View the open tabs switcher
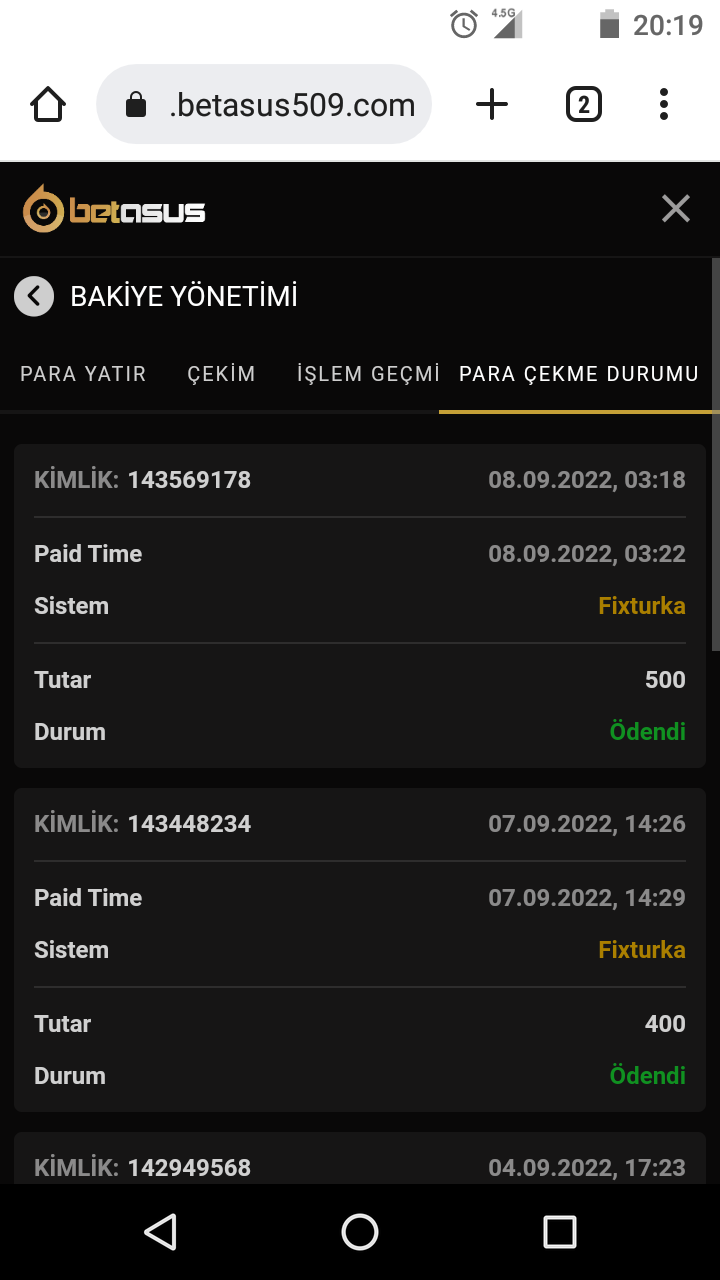Screen dimensions: 720x1280 583,105
